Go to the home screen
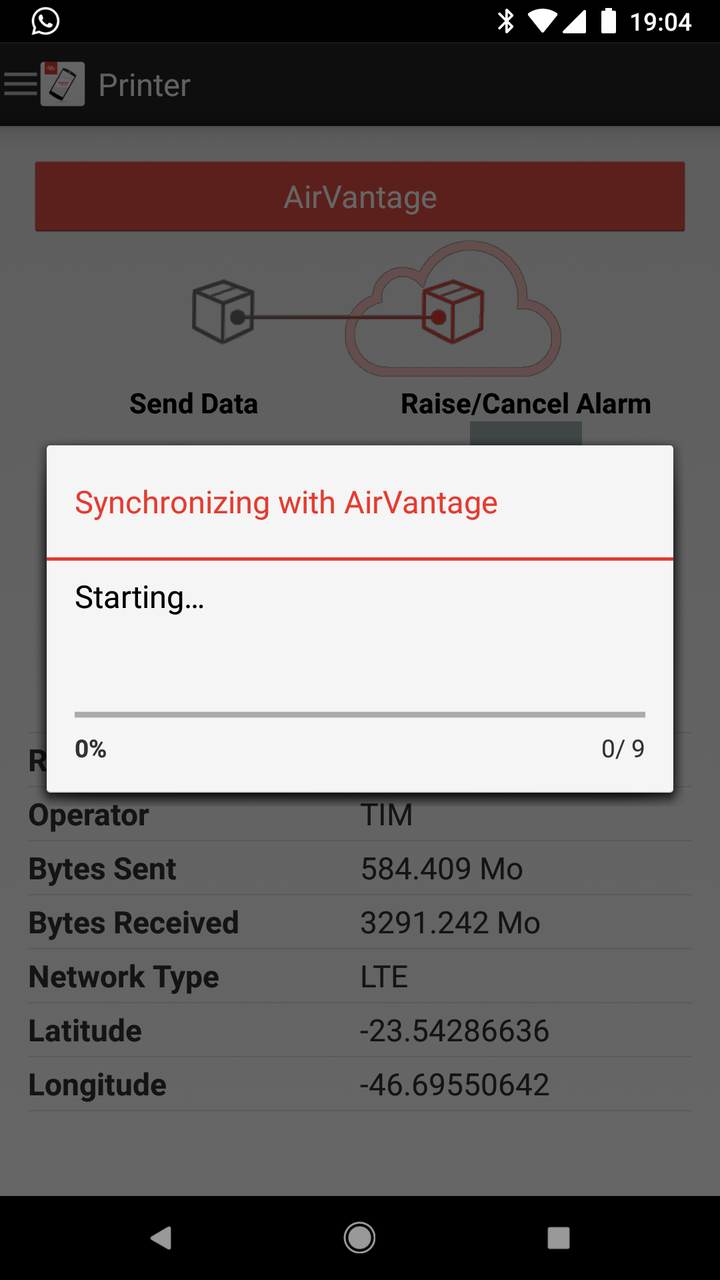 pyautogui.click(x=360, y=1238)
